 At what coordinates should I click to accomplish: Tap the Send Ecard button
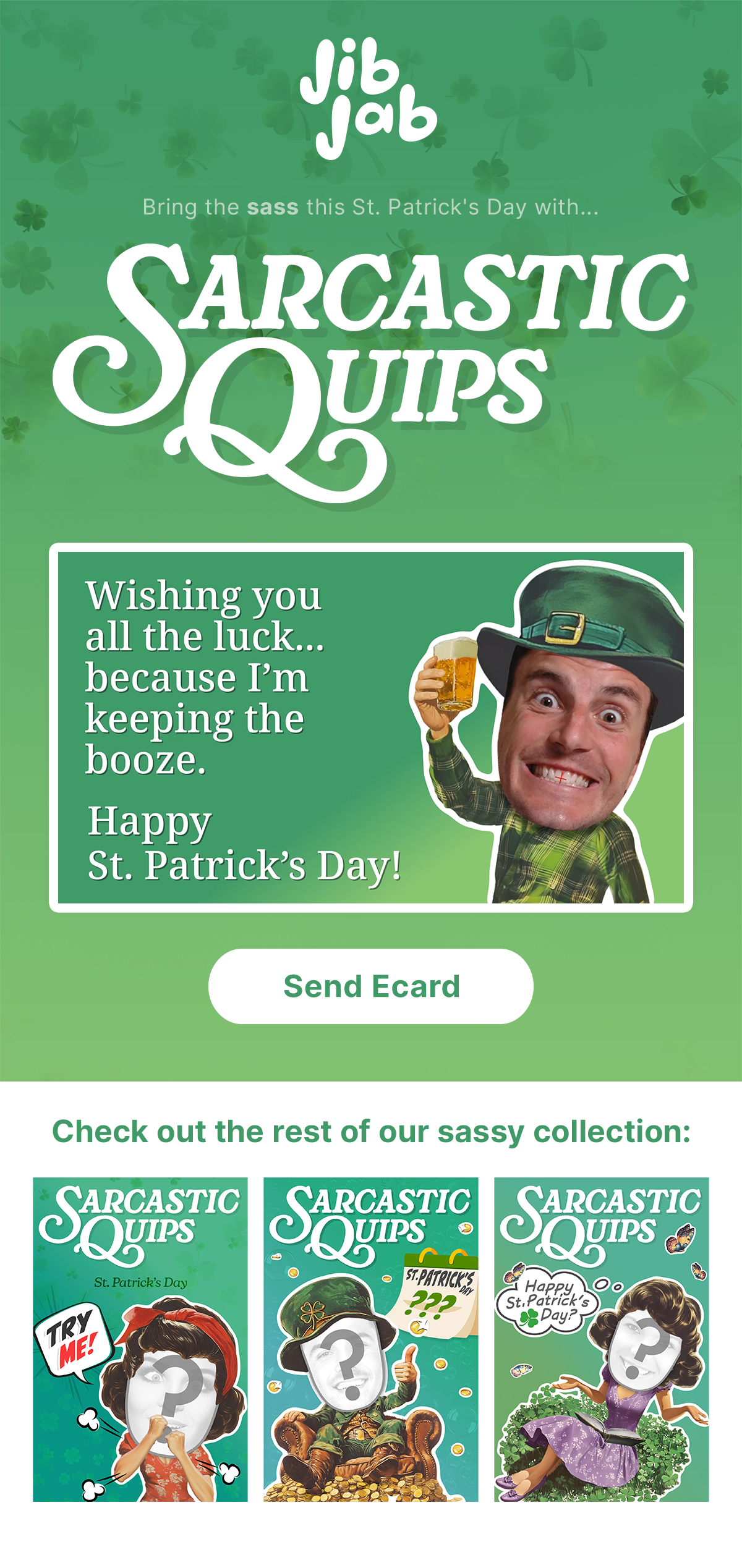[x=371, y=986]
